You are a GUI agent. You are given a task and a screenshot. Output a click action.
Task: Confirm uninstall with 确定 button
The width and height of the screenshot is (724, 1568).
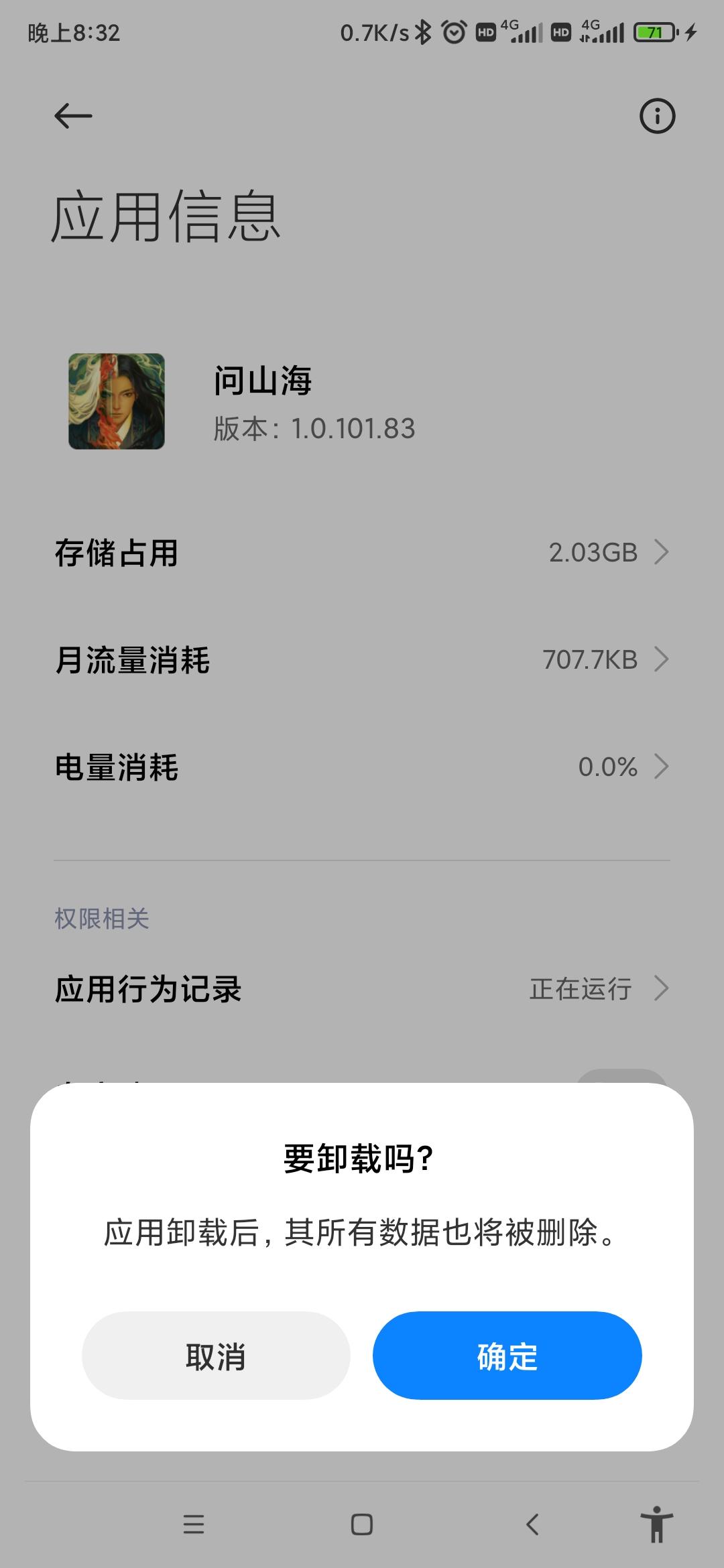tap(506, 1355)
